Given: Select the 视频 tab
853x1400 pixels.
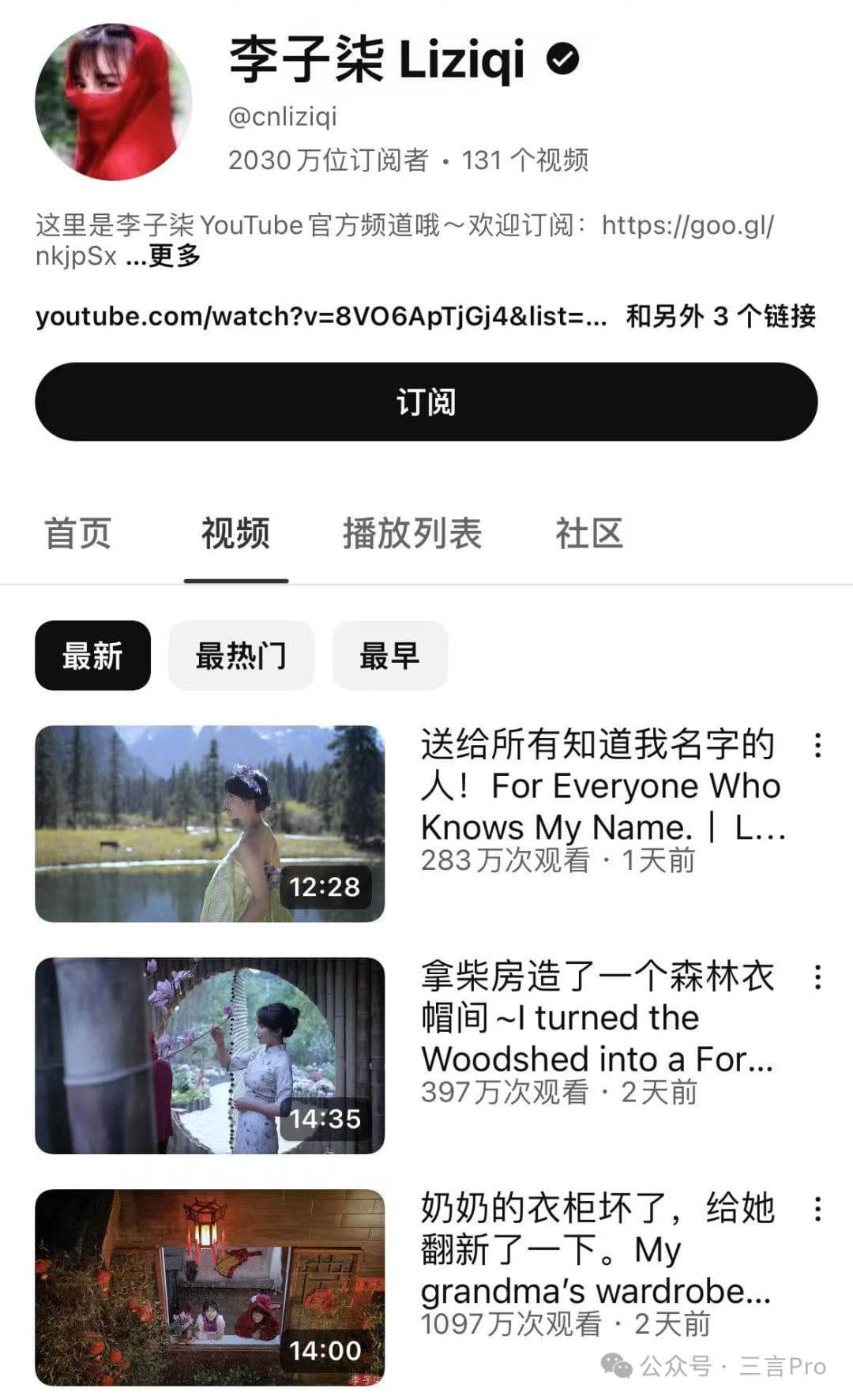Looking at the screenshot, I should pyautogui.click(x=235, y=533).
